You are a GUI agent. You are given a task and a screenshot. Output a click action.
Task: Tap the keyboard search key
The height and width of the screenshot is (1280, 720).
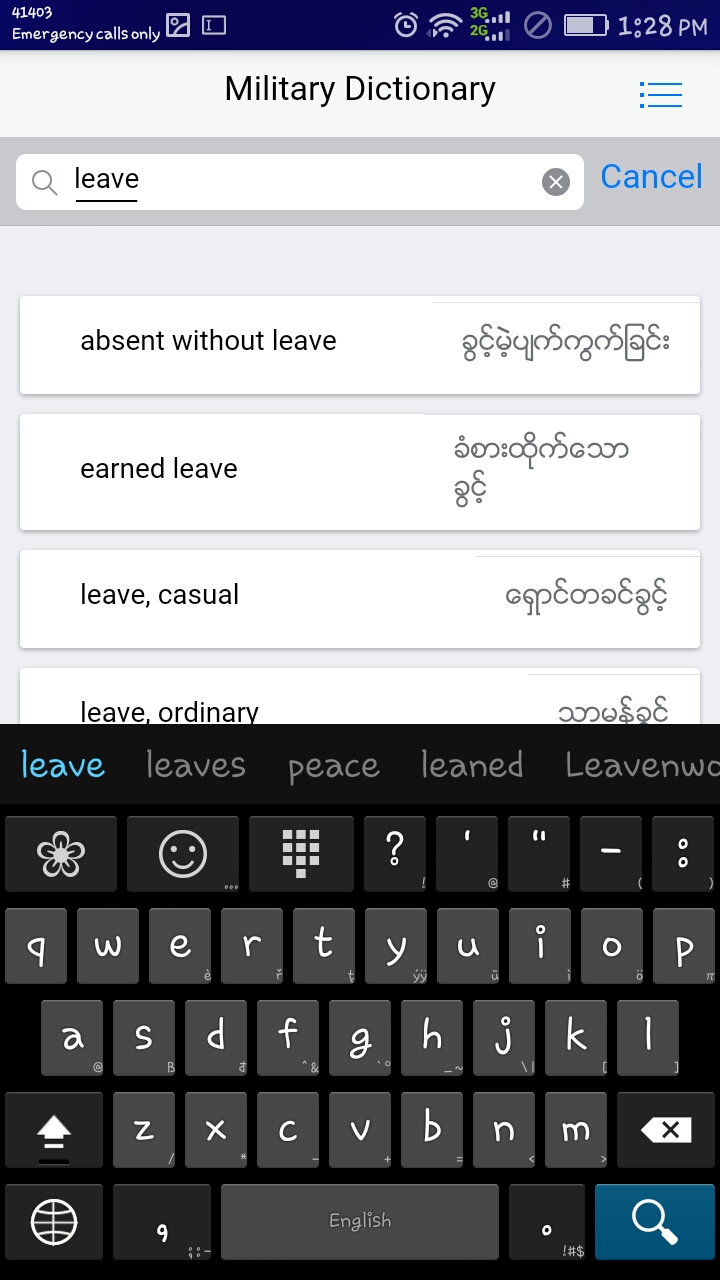[654, 1221]
